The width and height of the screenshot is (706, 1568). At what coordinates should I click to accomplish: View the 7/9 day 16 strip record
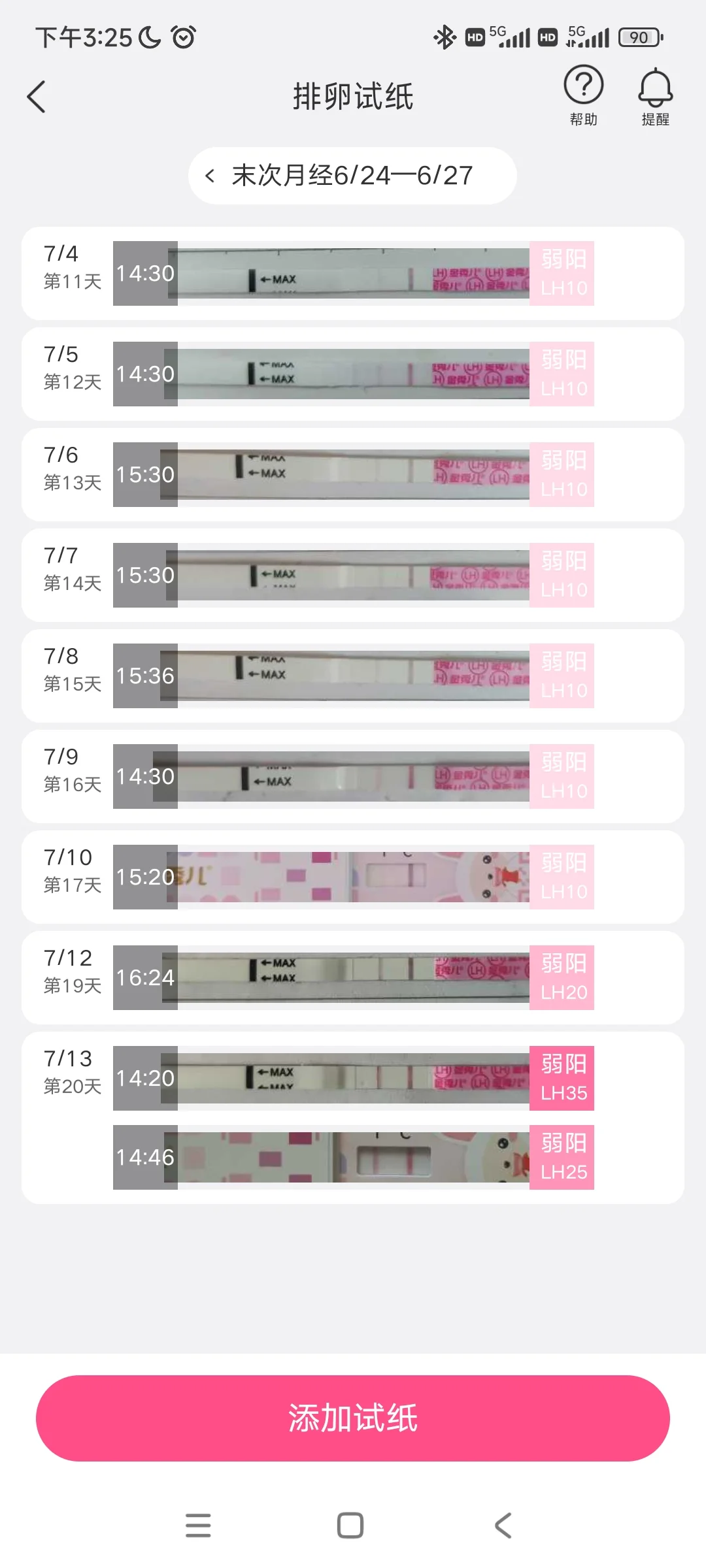pos(353,776)
